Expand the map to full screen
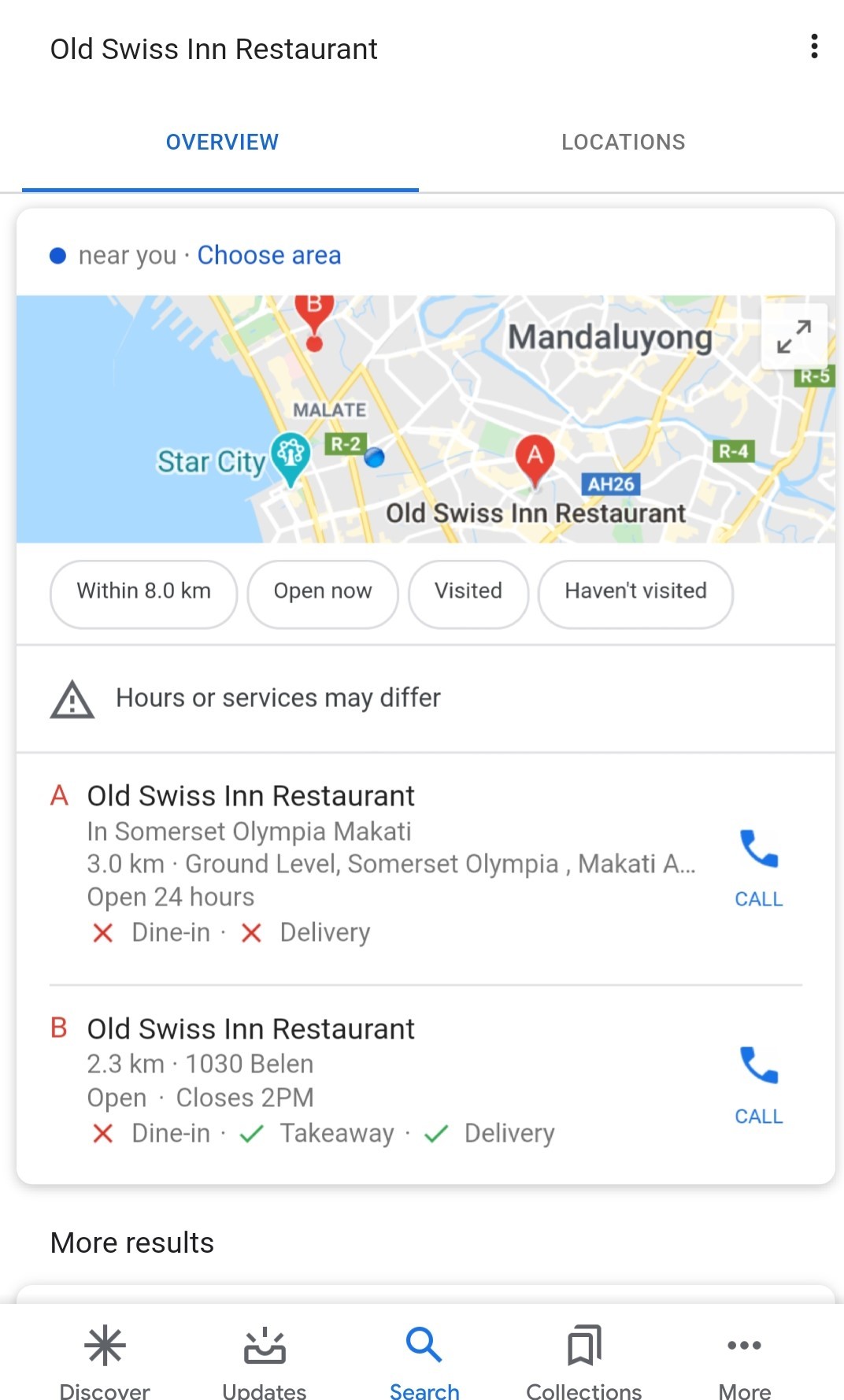Viewport: 844px width, 1400px height. (794, 337)
